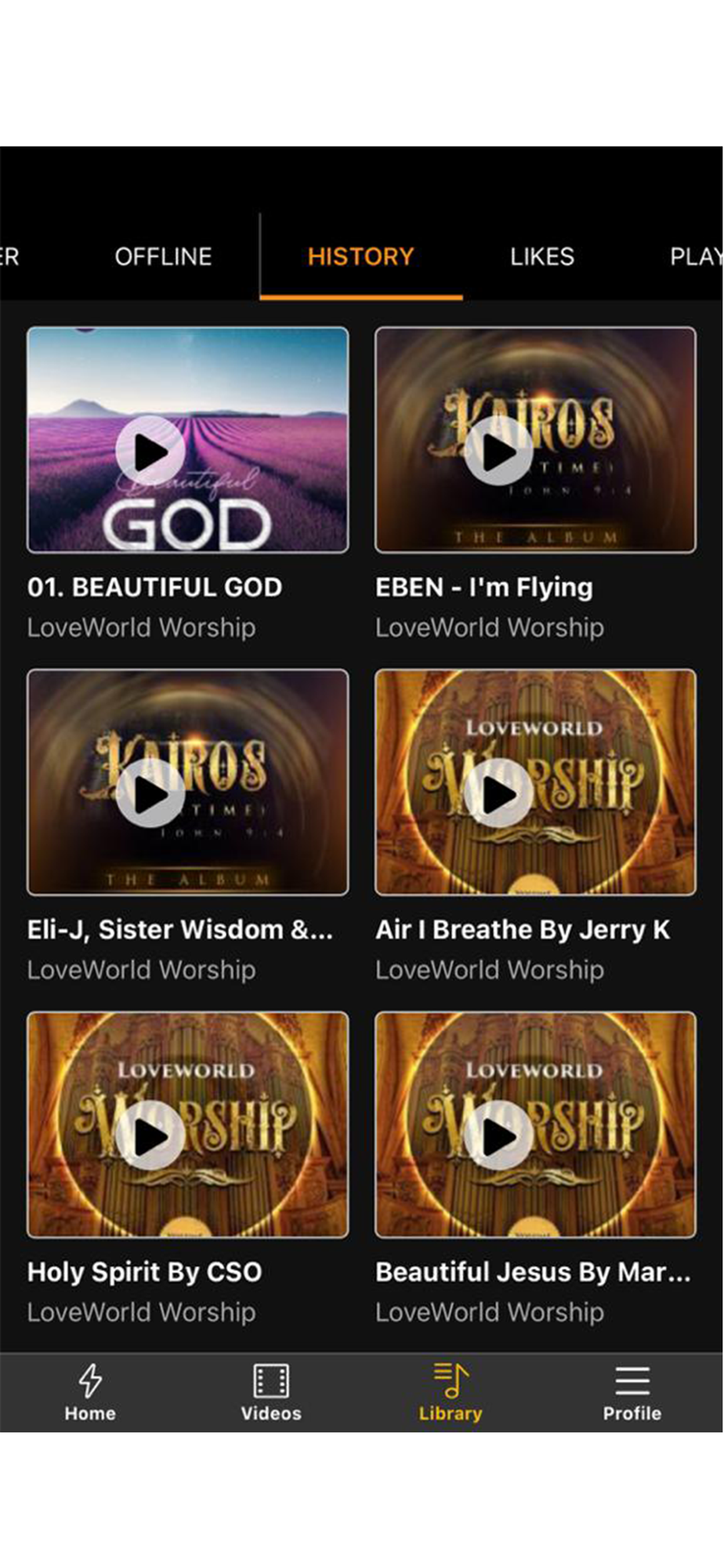Open the LIKES tab

pos(541,256)
